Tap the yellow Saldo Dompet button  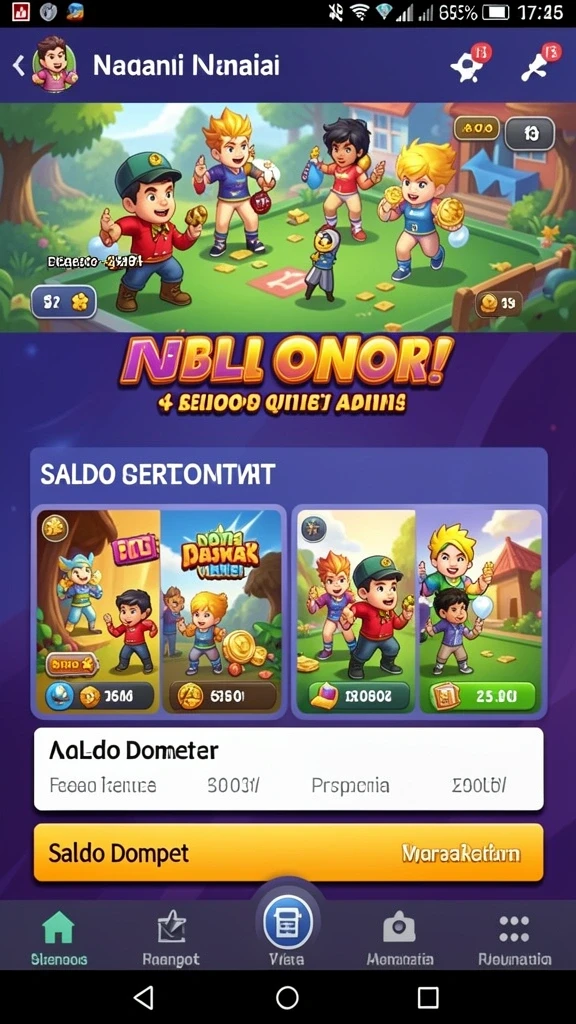[288, 852]
